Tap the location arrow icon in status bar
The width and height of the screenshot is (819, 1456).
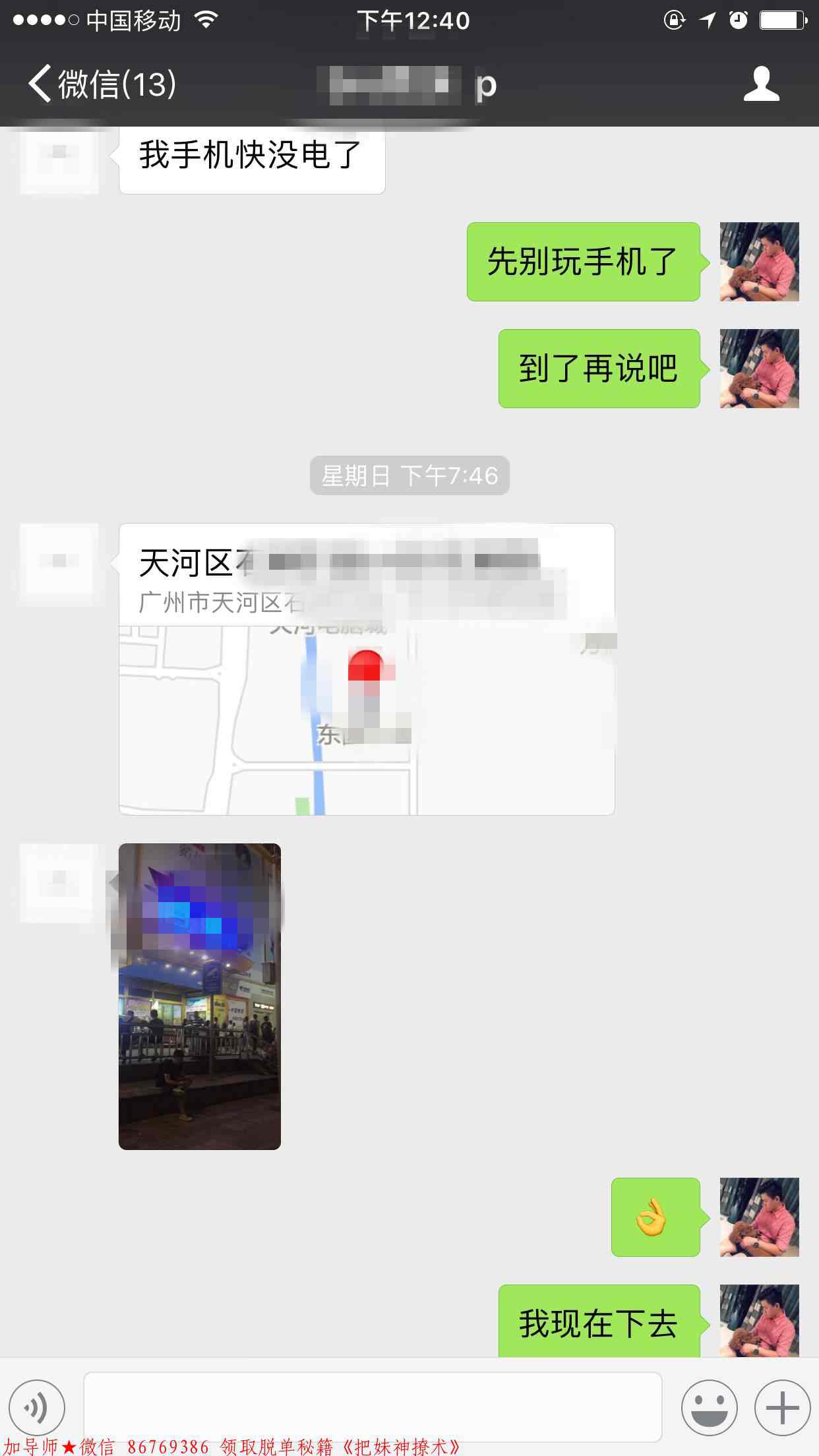tap(706, 20)
